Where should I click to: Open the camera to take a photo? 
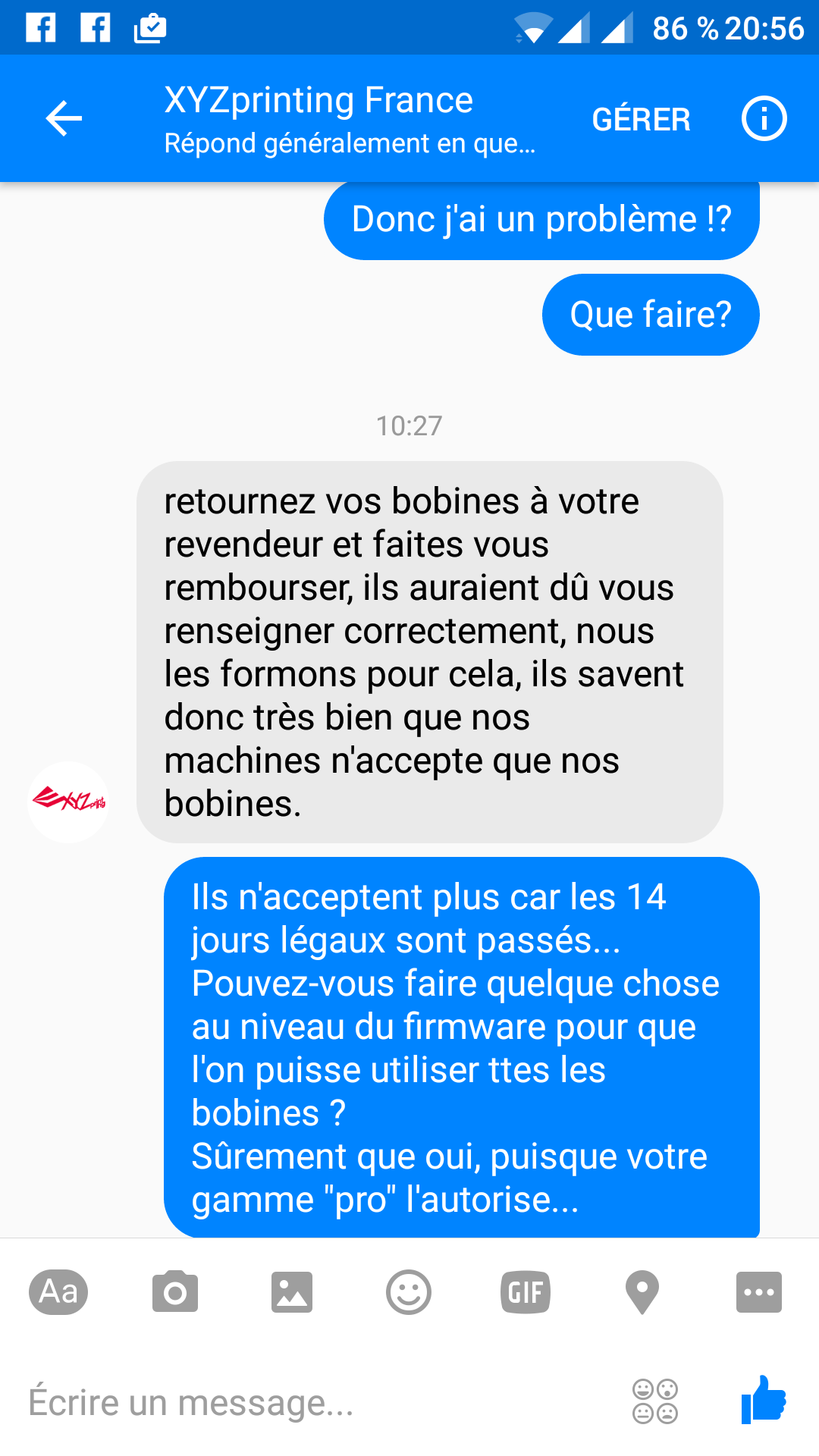pyautogui.click(x=175, y=1291)
